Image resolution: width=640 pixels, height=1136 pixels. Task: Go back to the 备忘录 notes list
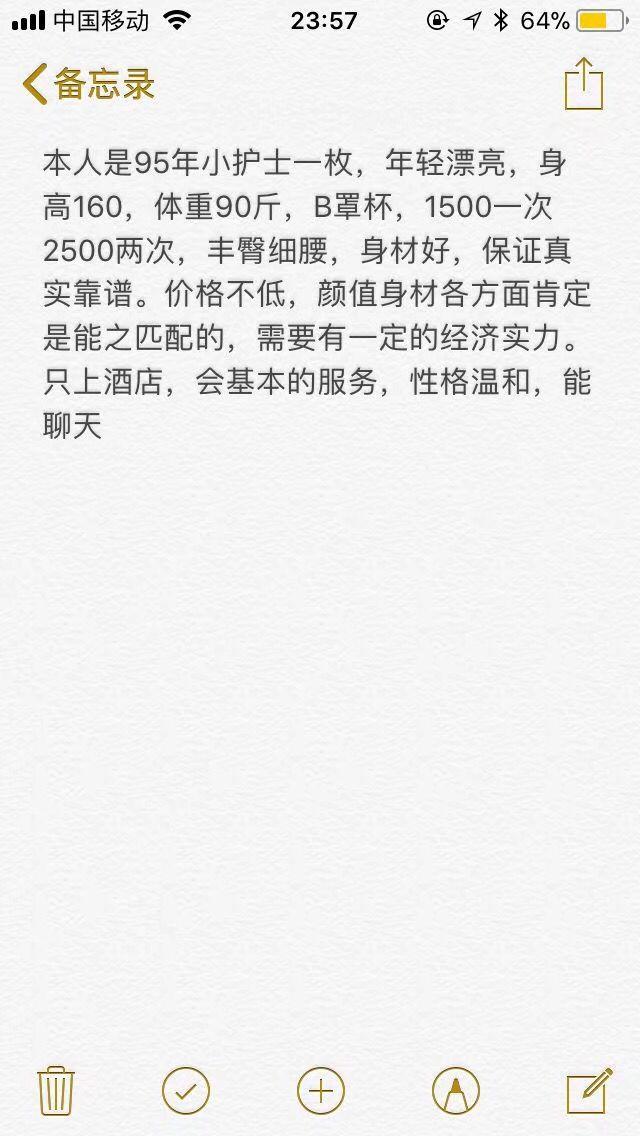click(88, 84)
